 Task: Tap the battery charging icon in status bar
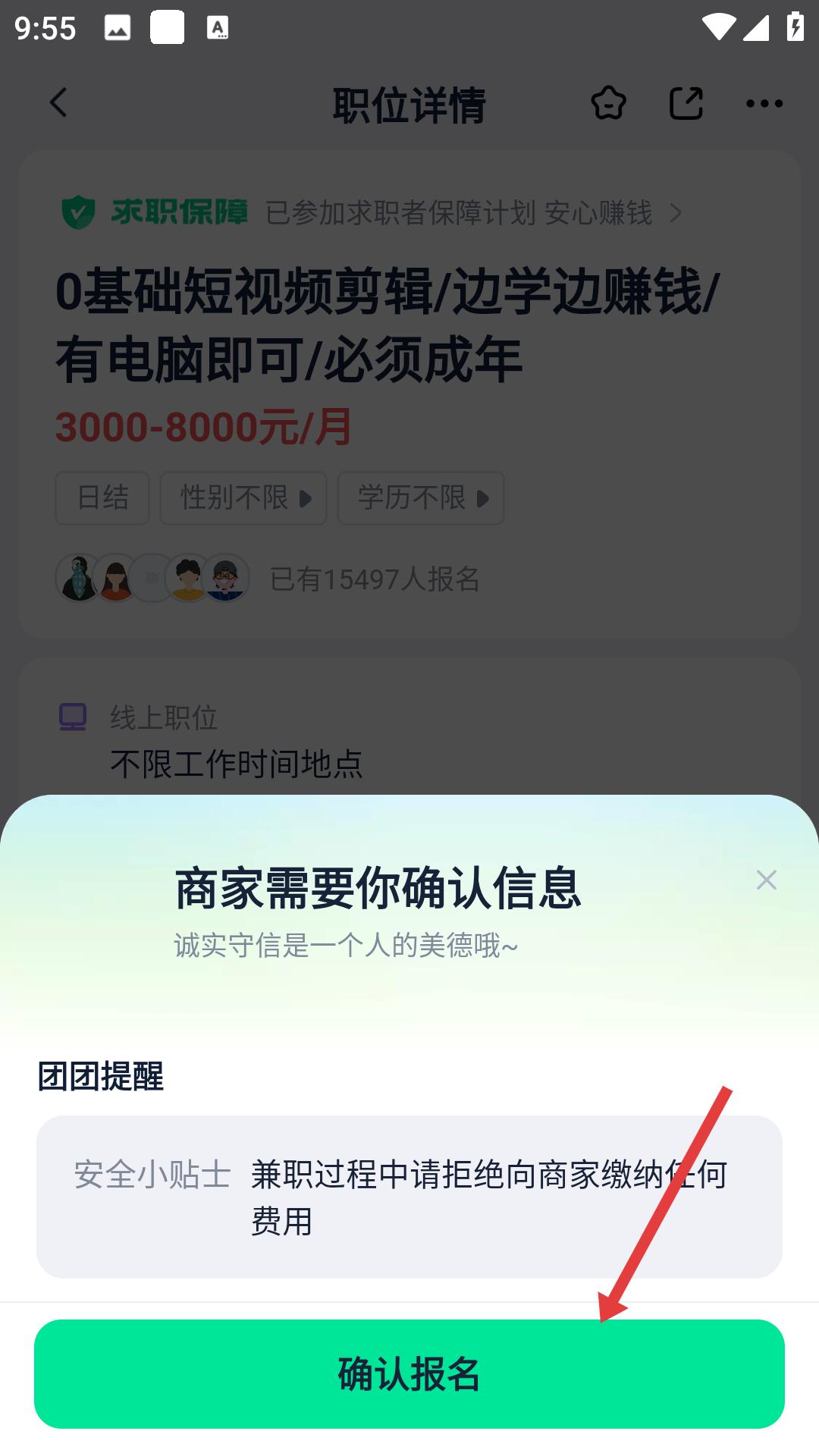[x=794, y=27]
